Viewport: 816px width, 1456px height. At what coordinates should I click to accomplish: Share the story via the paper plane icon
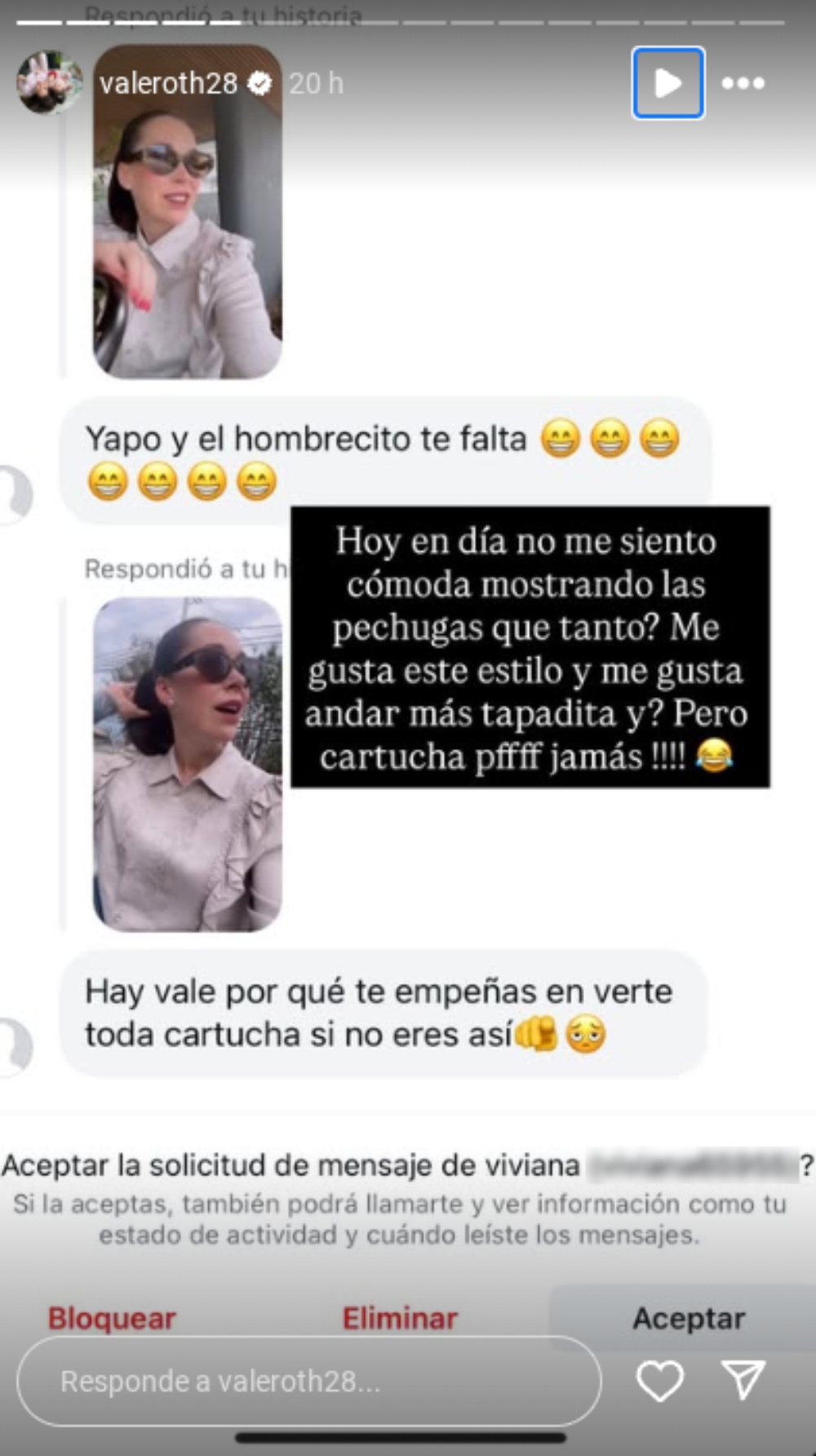coord(743,1380)
